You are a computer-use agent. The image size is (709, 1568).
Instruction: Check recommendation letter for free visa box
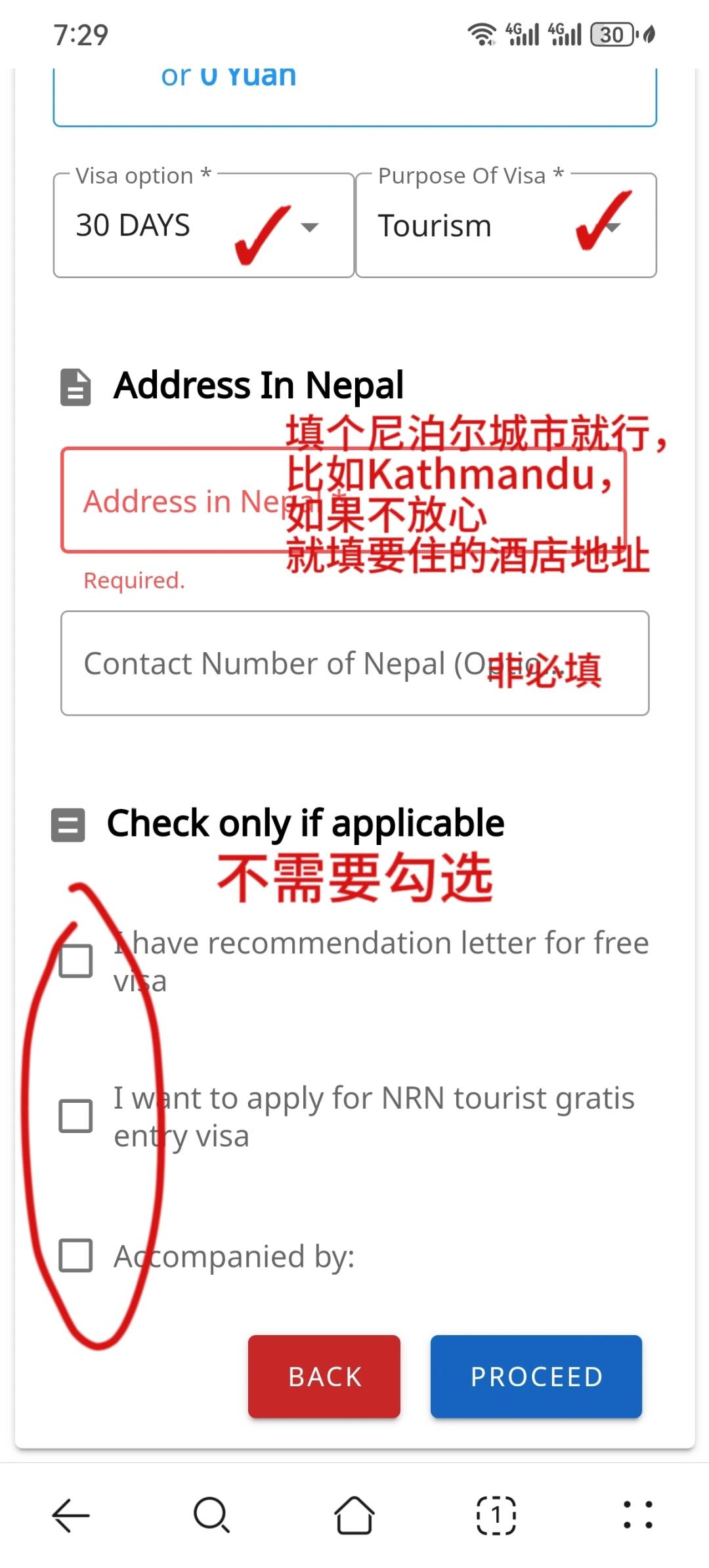pos(75,961)
